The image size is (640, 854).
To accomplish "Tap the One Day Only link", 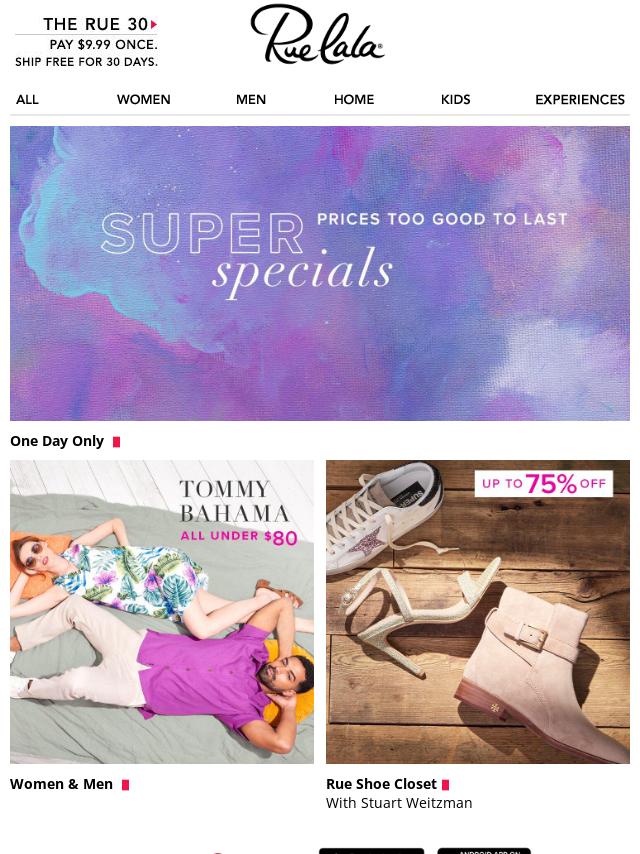I will click(x=57, y=441).
